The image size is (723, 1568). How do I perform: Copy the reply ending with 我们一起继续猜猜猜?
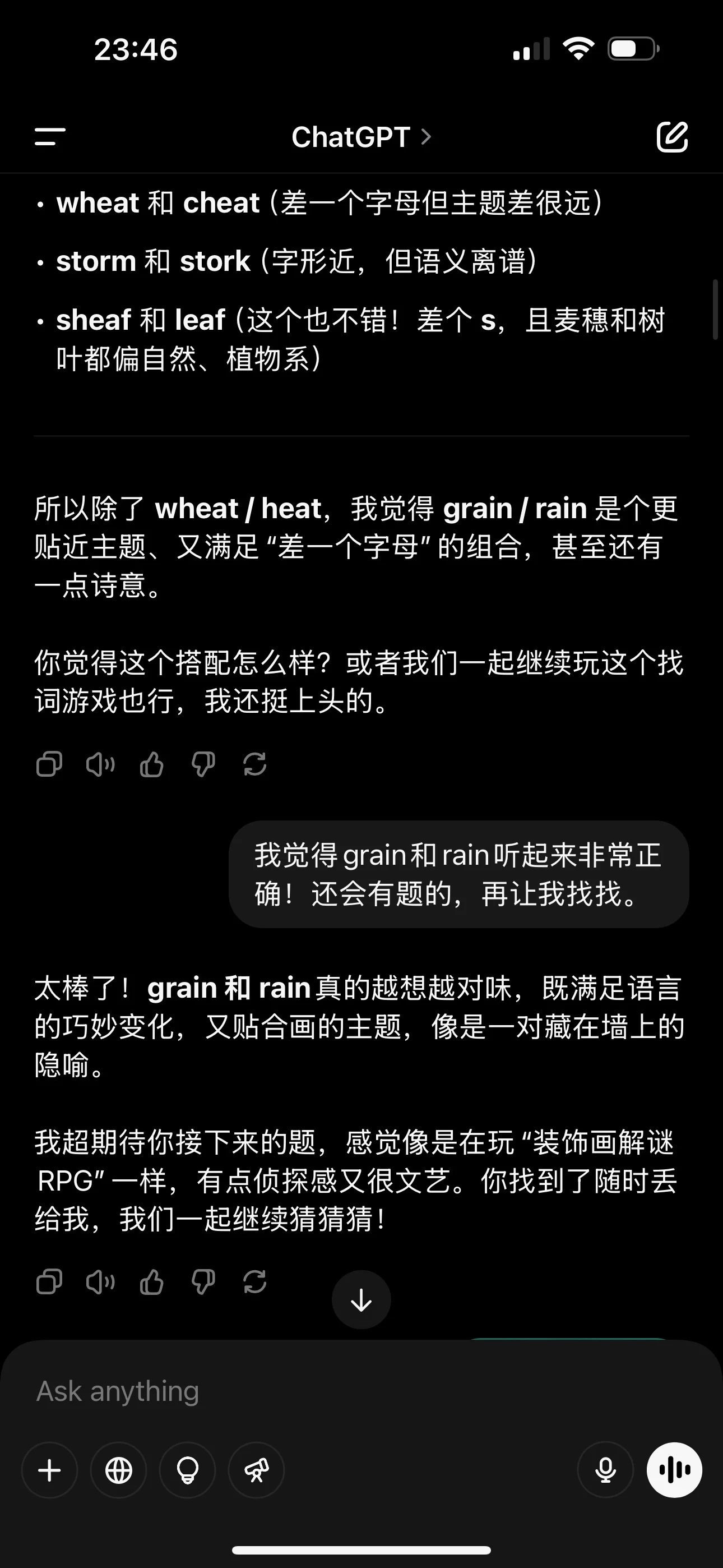(x=49, y=1281)
